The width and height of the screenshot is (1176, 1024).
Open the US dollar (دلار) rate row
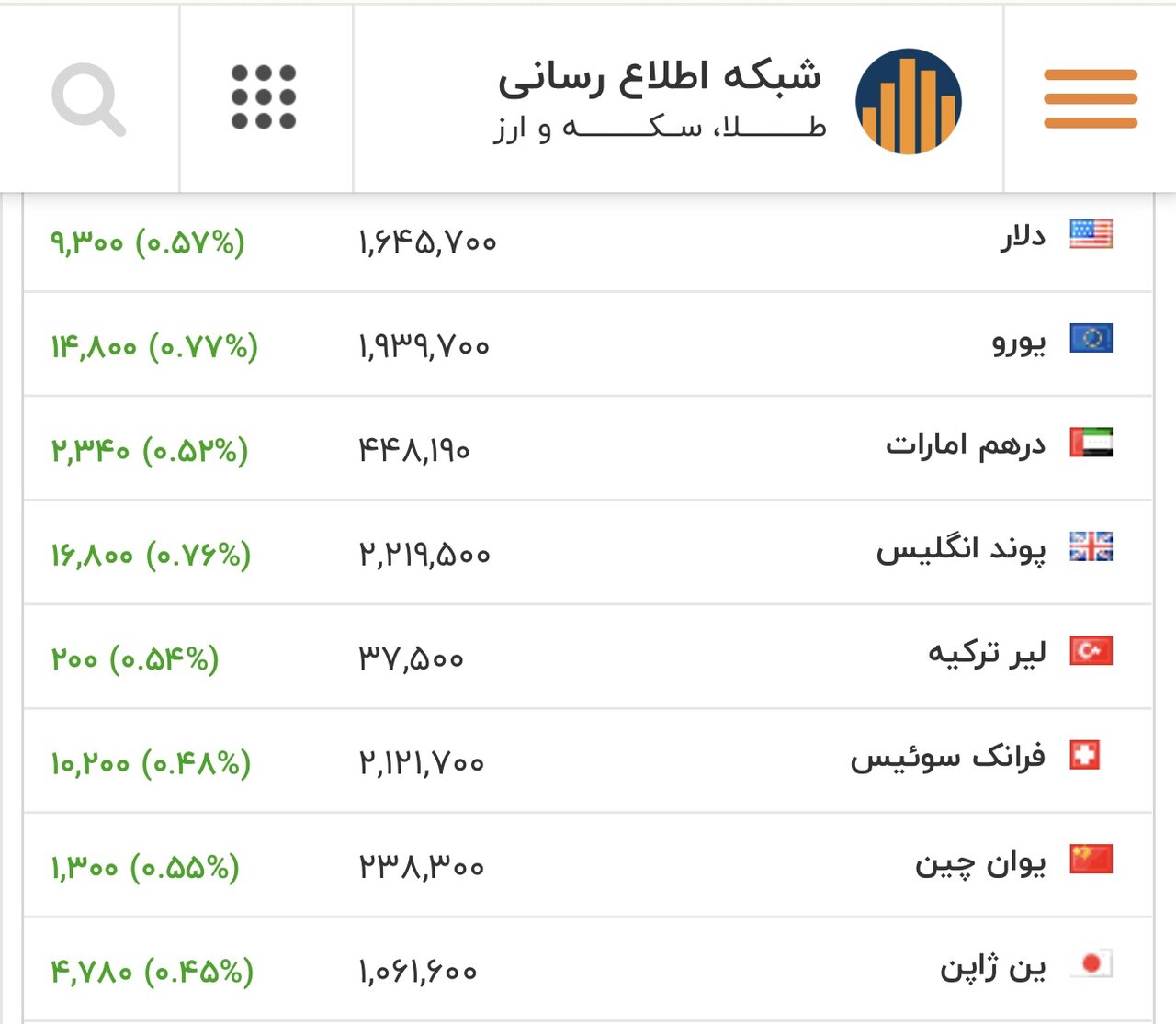1023,238
